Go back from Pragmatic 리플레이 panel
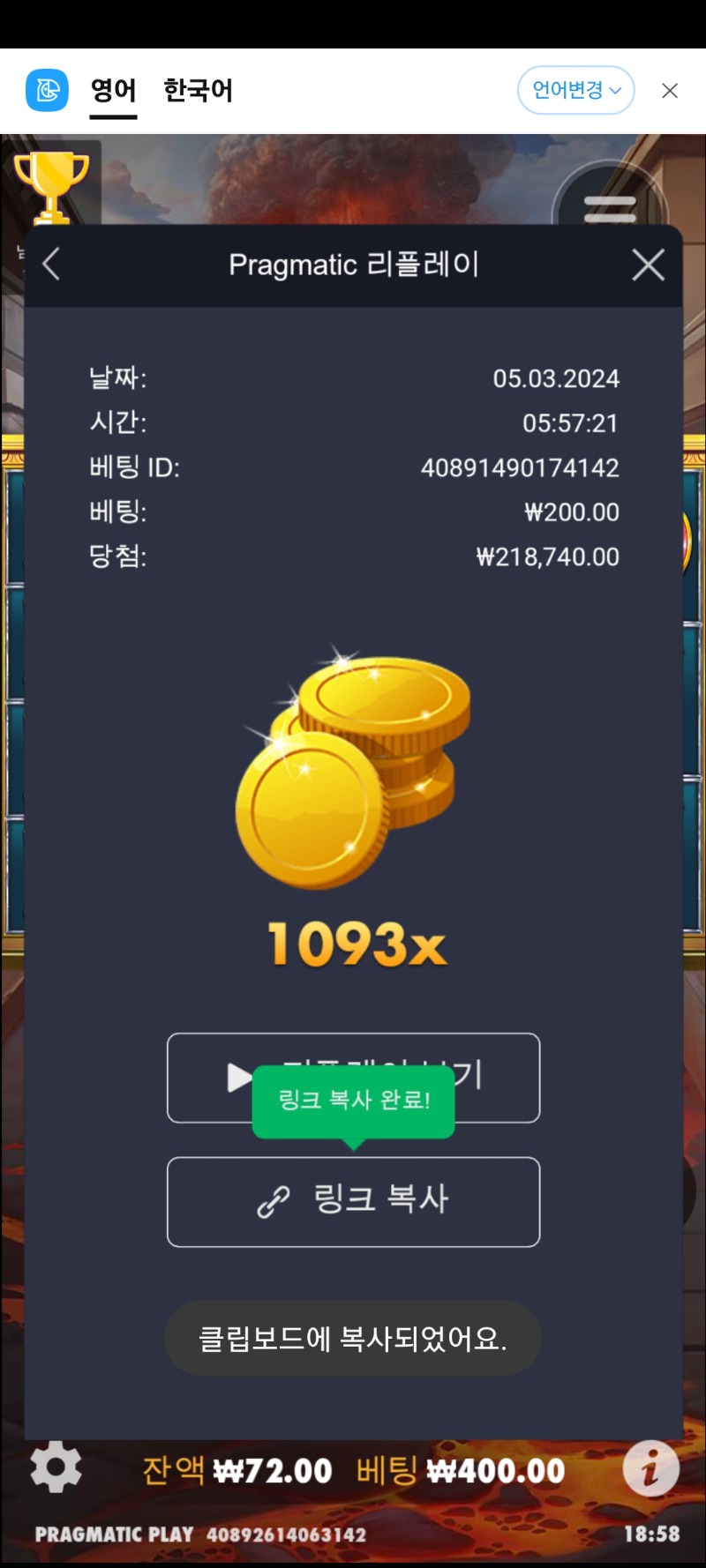706x1568 pixels. click(x=51, y=264)
